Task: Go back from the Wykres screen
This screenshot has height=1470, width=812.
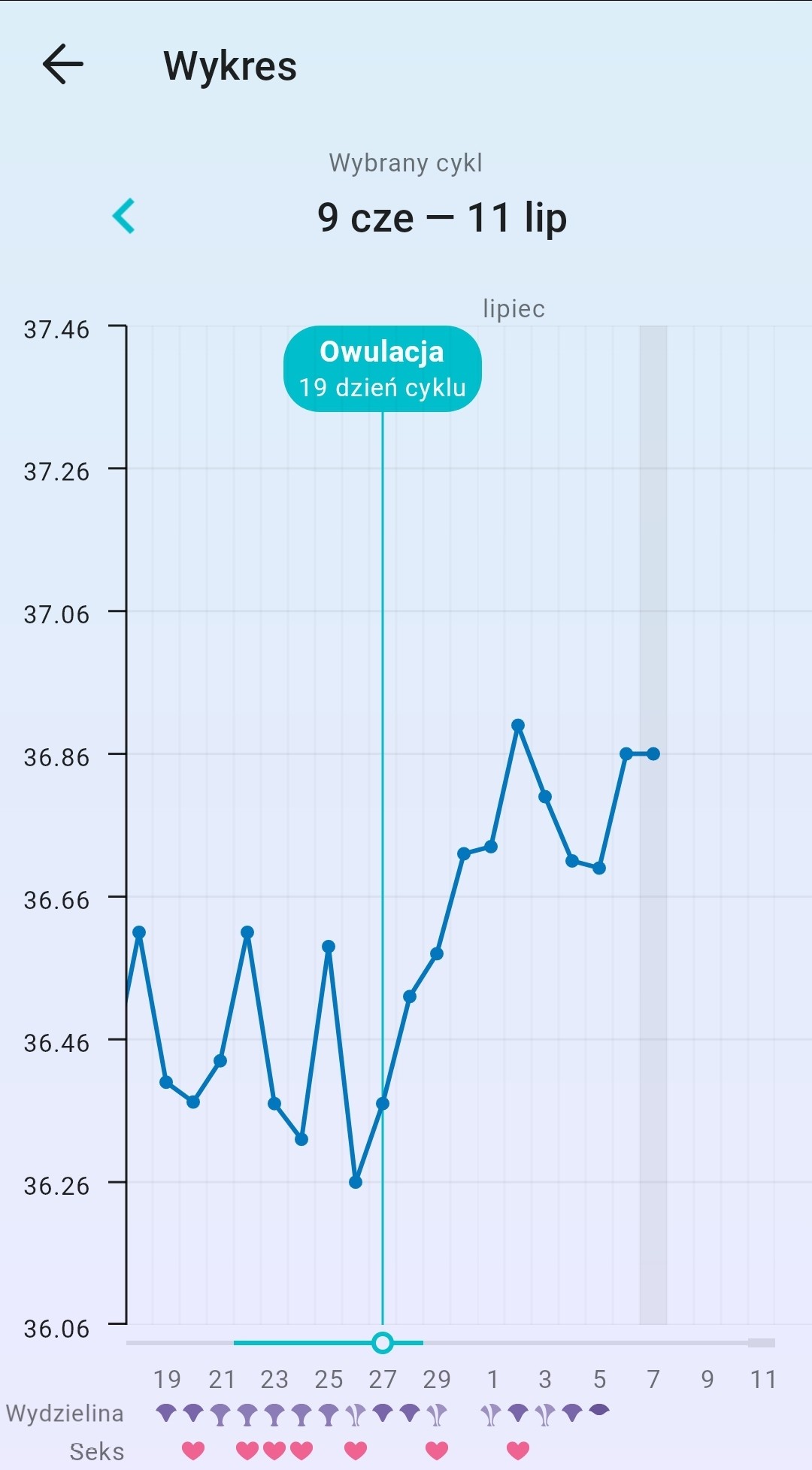Action: 63,65
